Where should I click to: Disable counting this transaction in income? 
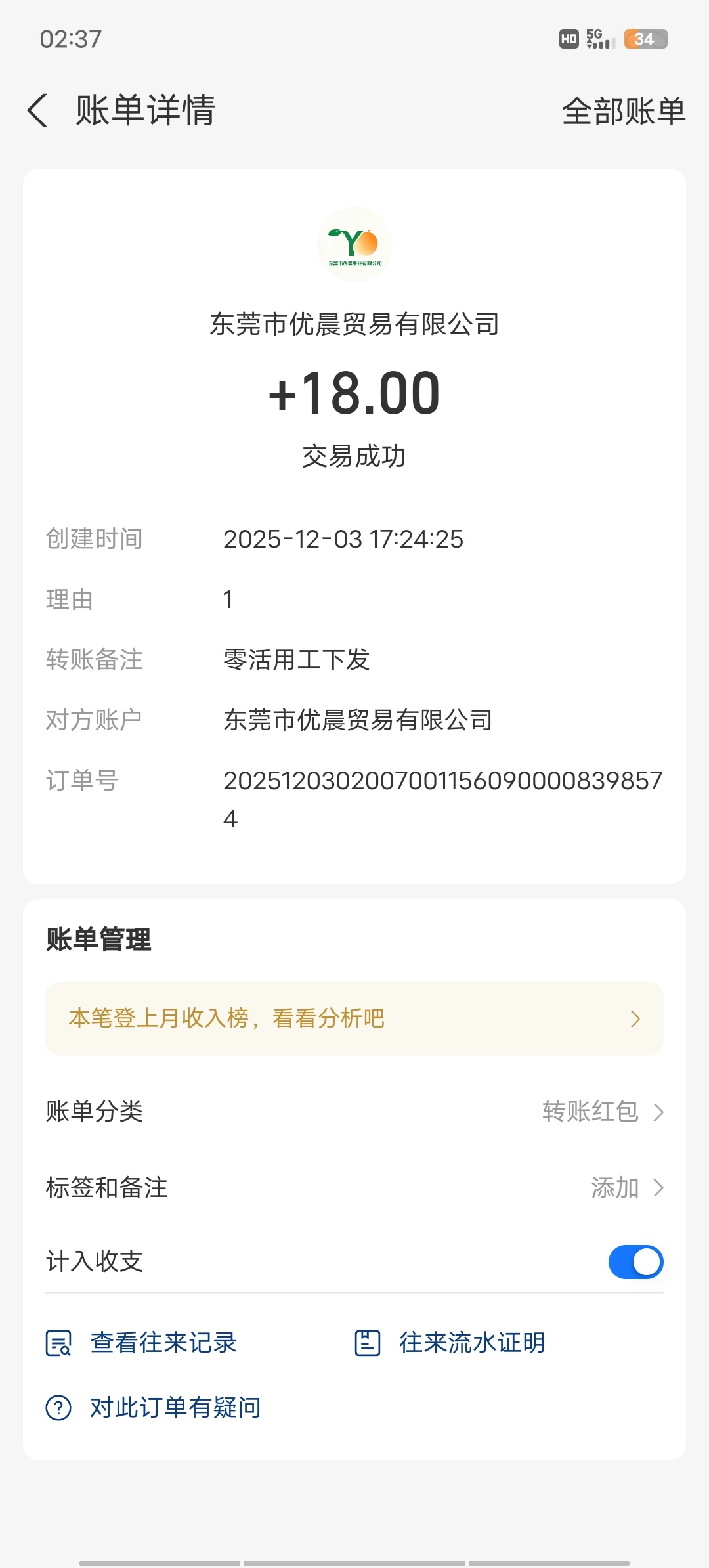point(635,1261)
